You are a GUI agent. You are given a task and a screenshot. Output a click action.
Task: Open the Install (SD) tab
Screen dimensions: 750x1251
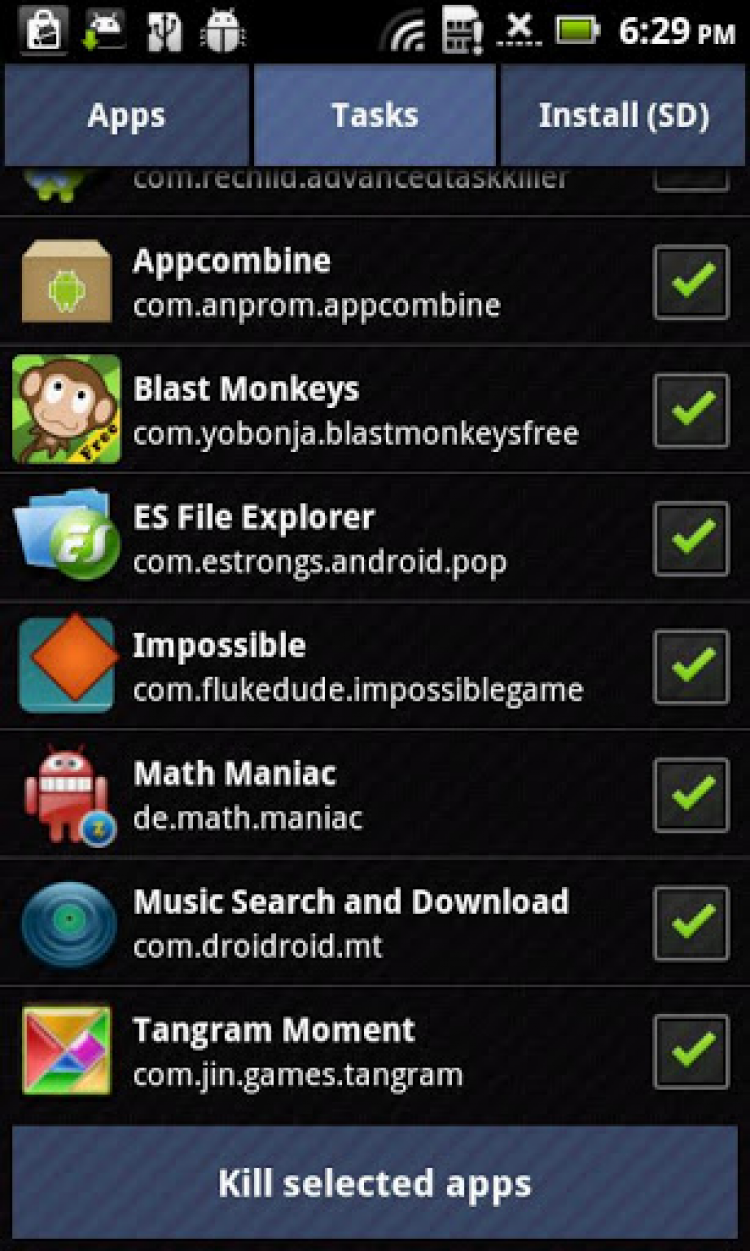coord(623,116)
